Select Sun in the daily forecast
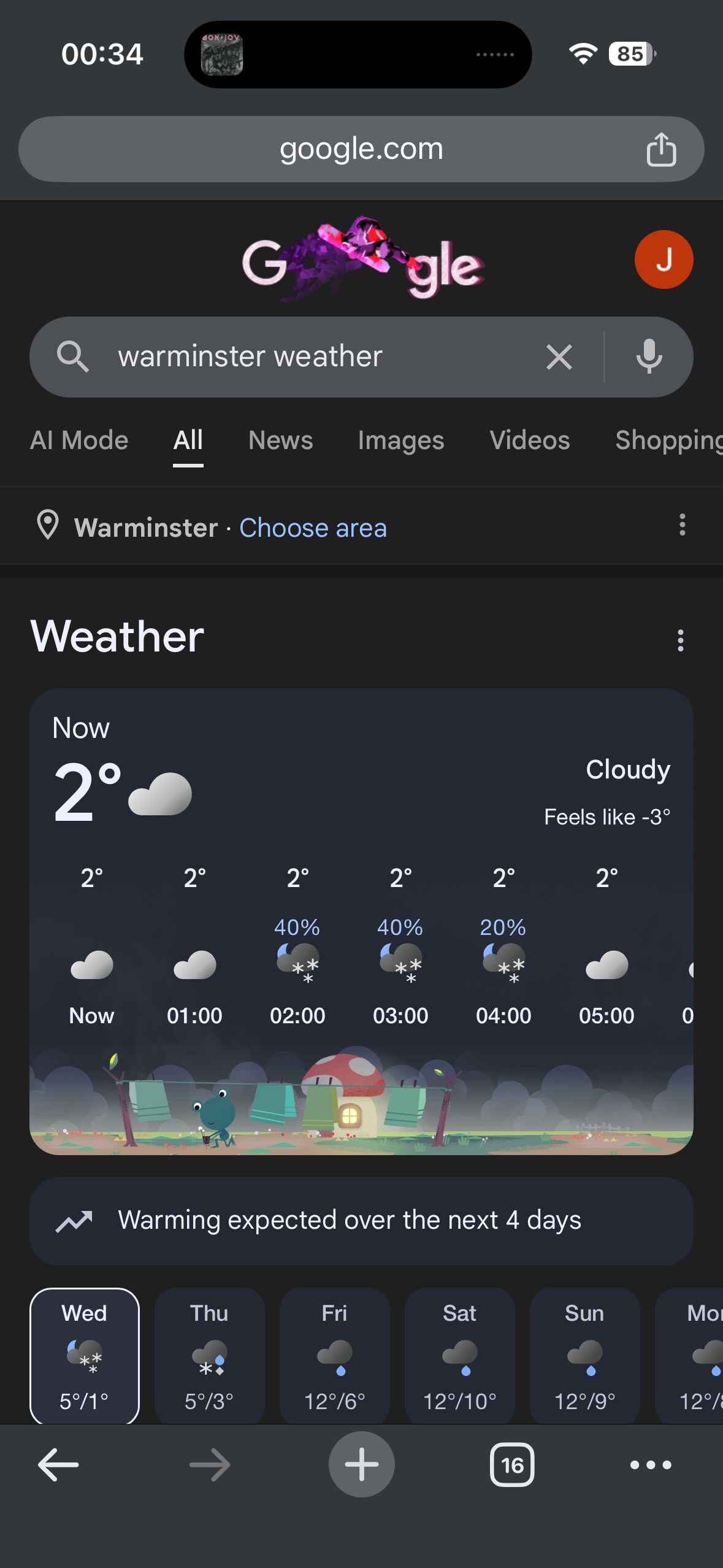 point(584,1356)
